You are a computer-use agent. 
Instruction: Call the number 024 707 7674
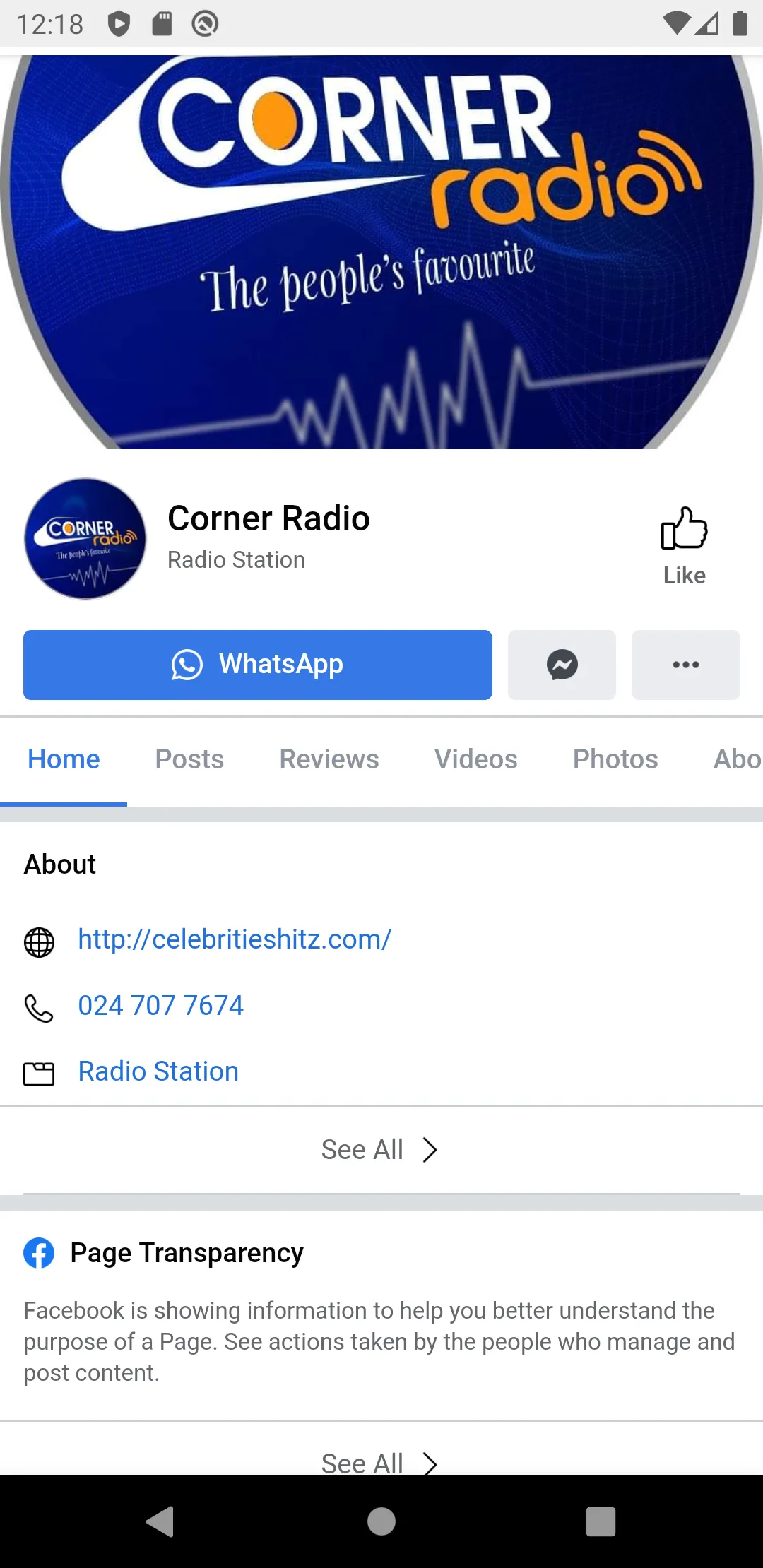point(160,1006)
